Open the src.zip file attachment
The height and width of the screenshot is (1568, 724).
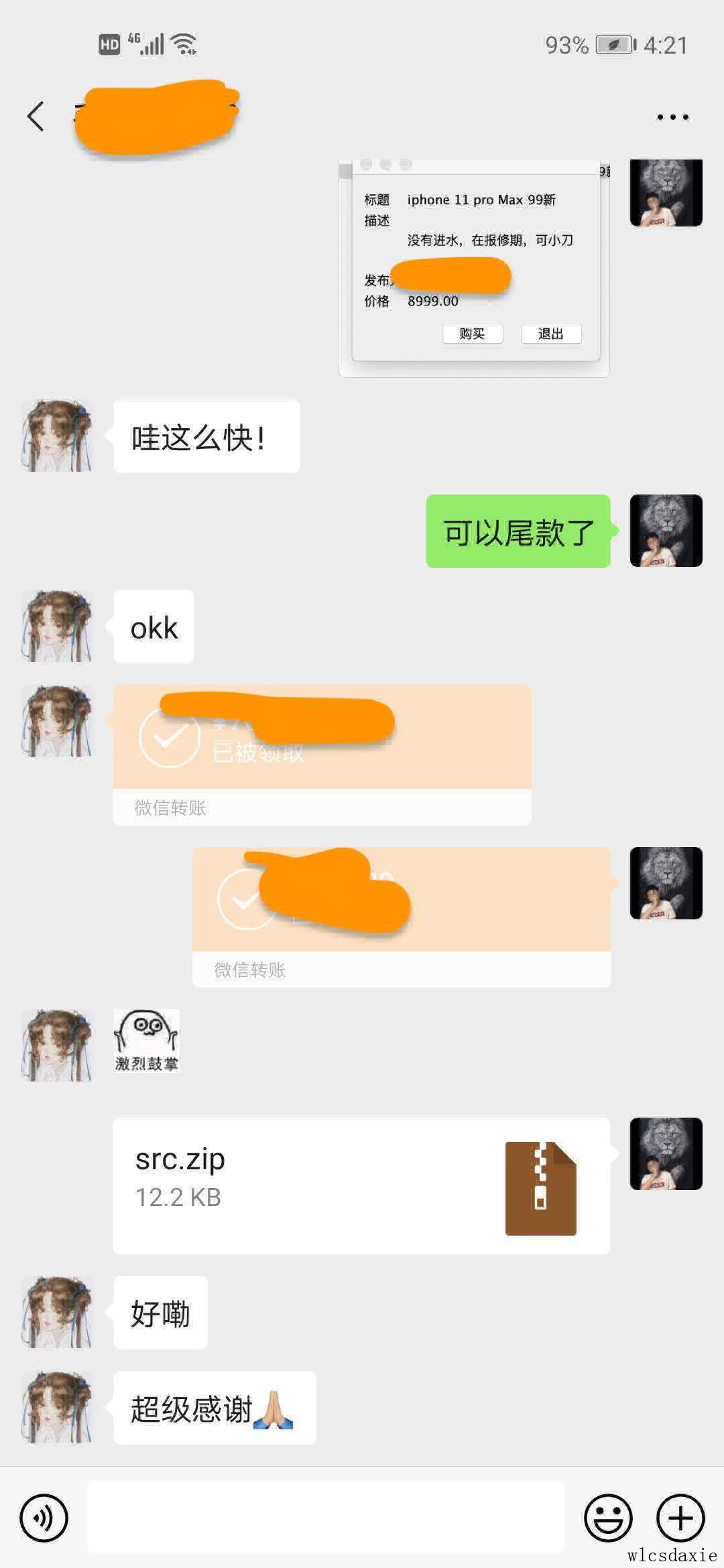click(x=361, y=1185)
